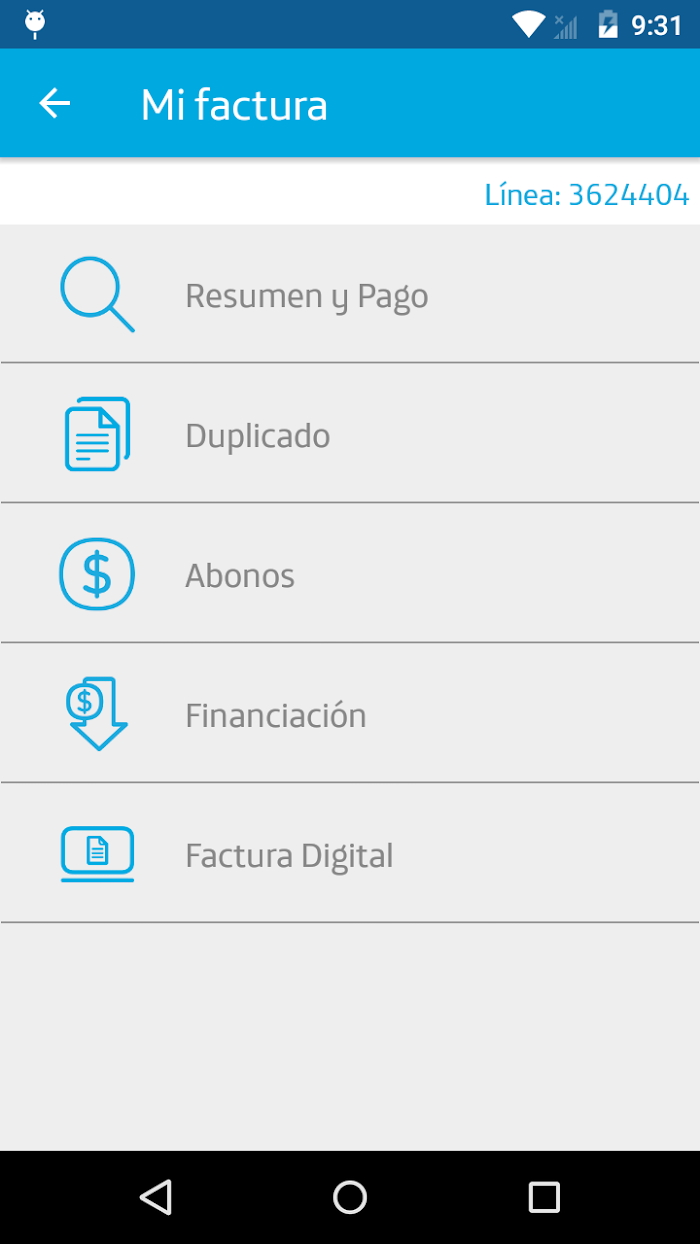Select the Duplicado option
The image size is (700, 1244).
350,433
